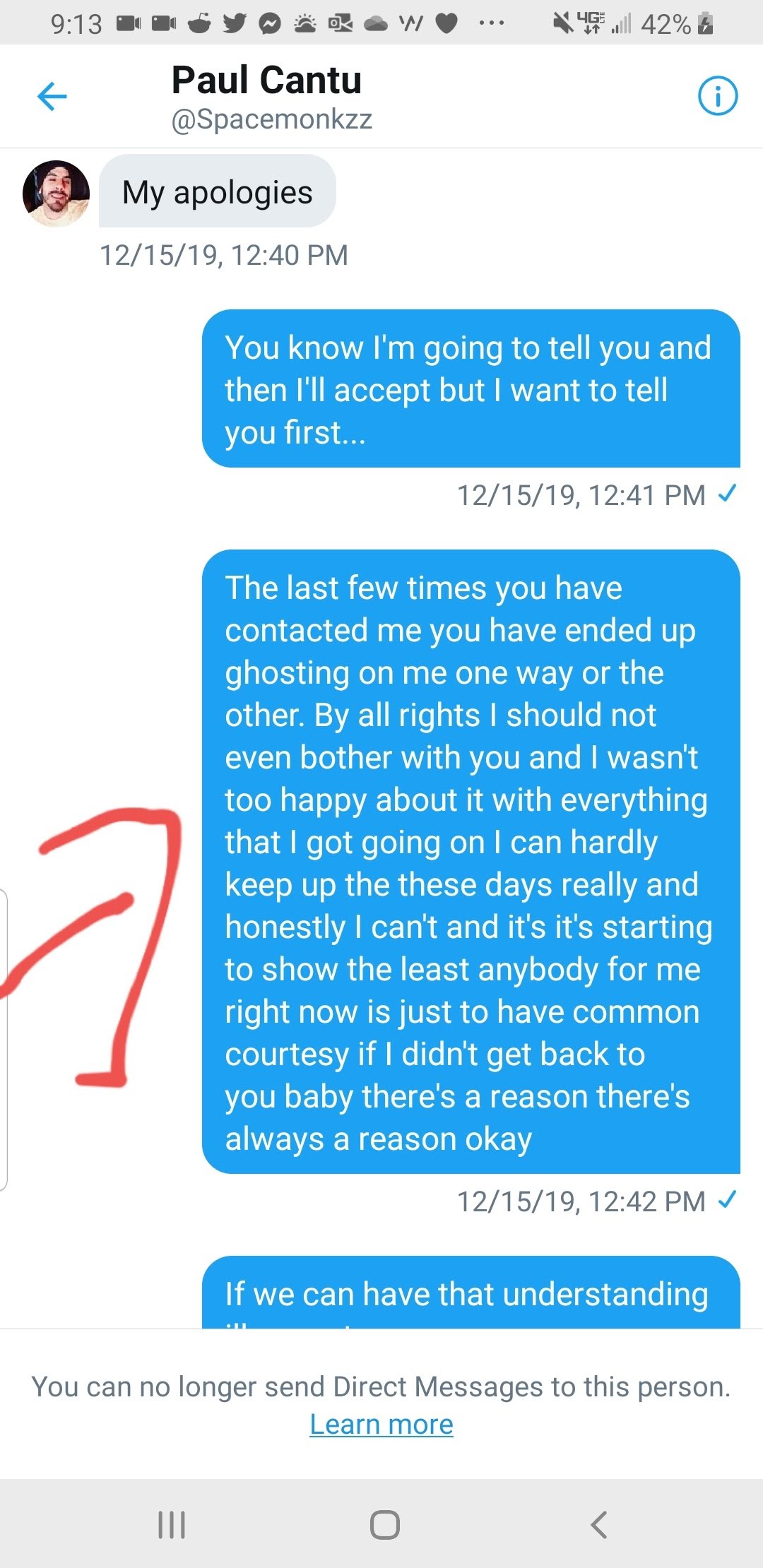Go back using the top-left arrow
The image size is (763, 1568).
tap(52, 97)
